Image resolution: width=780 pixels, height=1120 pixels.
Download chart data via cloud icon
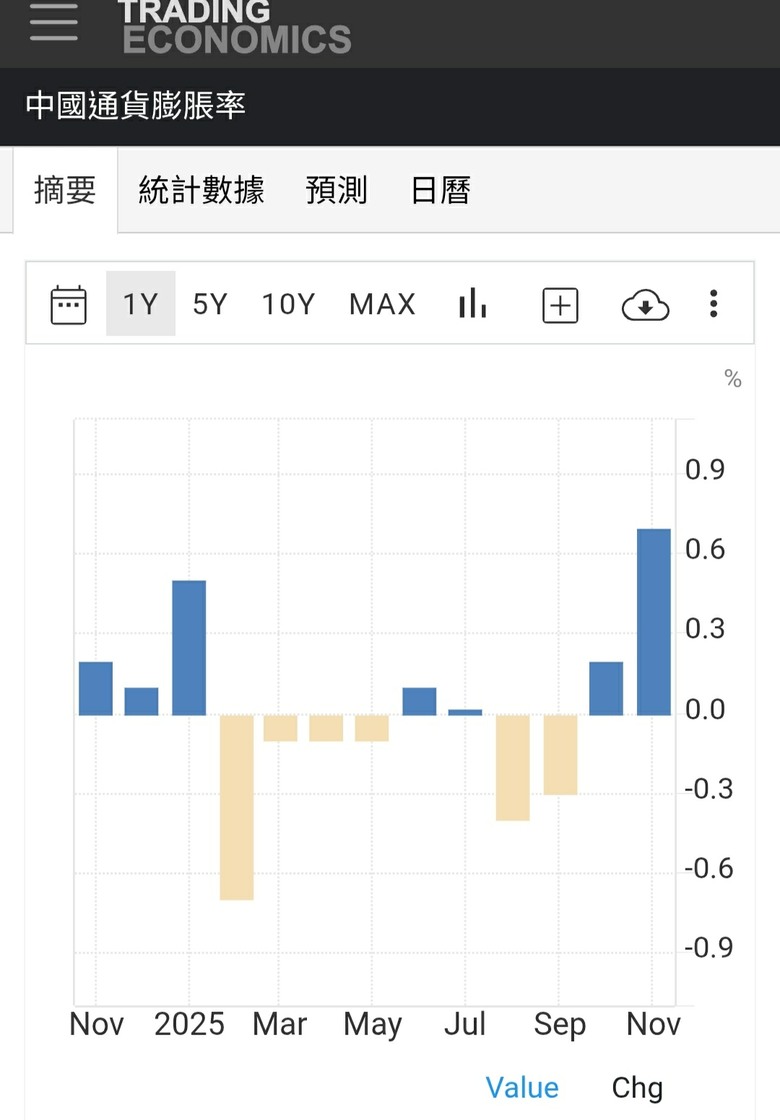click(646, 305)
